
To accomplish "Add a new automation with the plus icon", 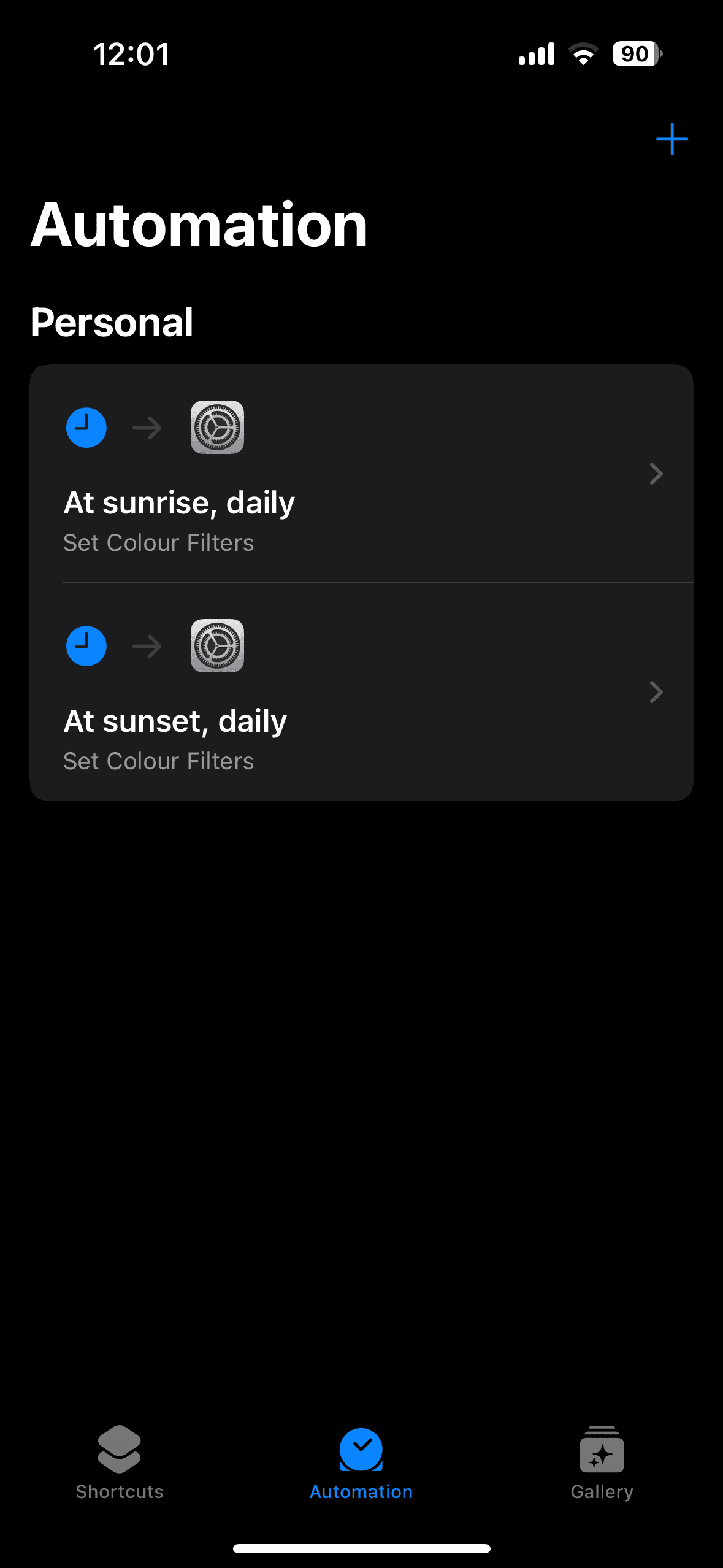I will pyautogui.click(x=671, y=139).
